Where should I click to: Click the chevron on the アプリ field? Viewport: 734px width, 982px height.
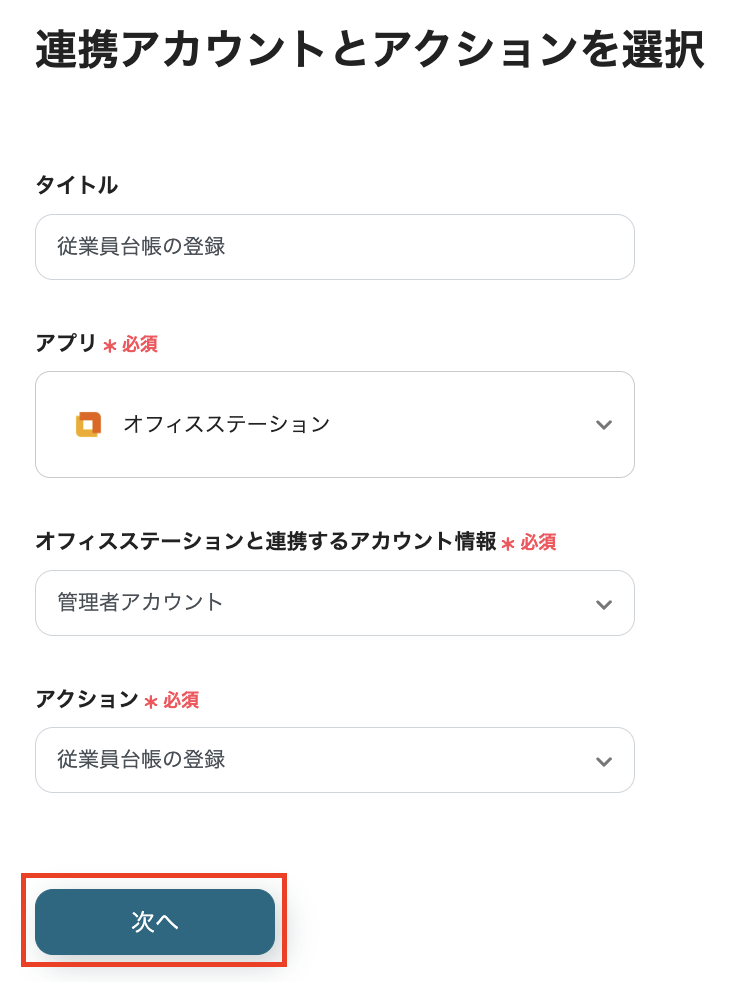(604, 424)
